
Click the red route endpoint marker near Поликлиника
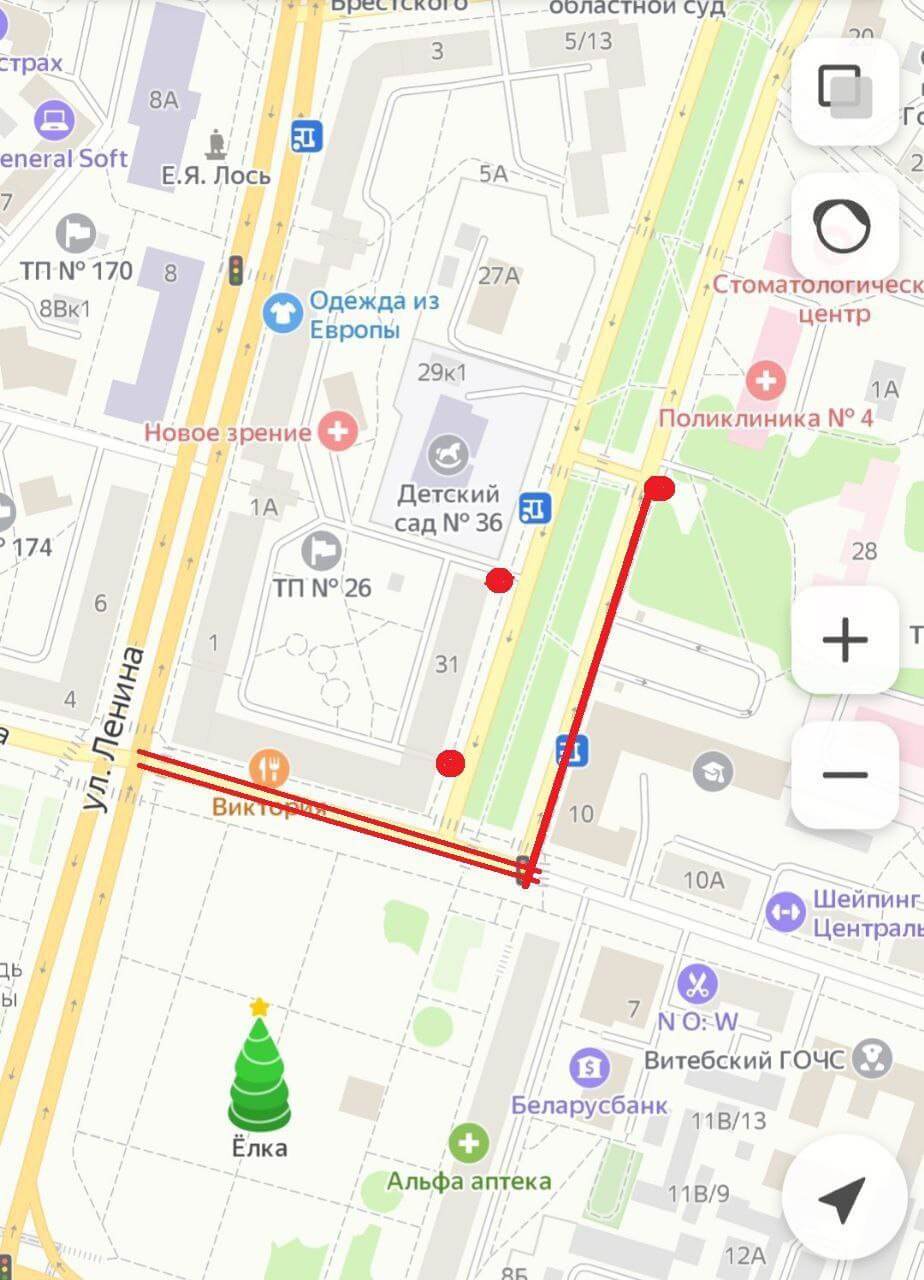pos(658,487)
